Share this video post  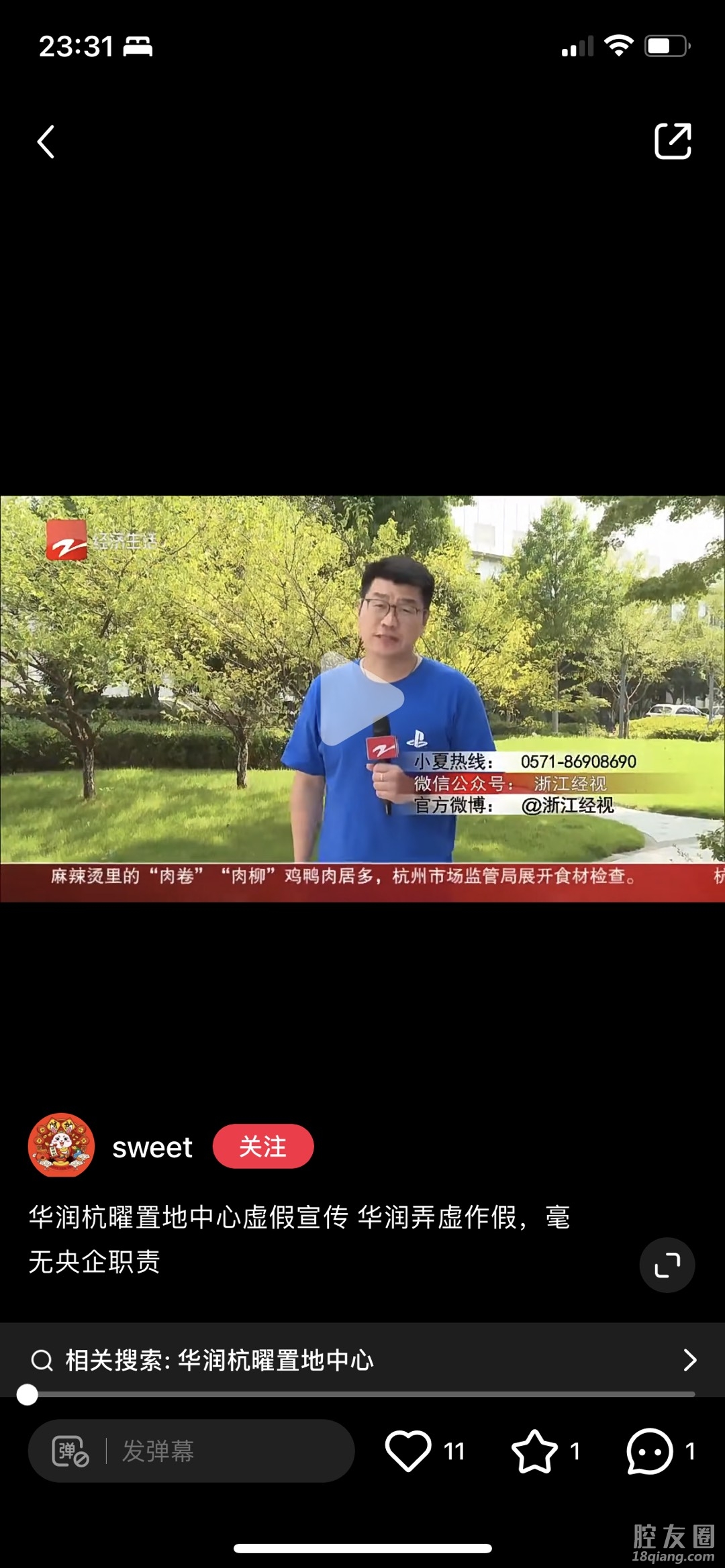pos(673,141)
